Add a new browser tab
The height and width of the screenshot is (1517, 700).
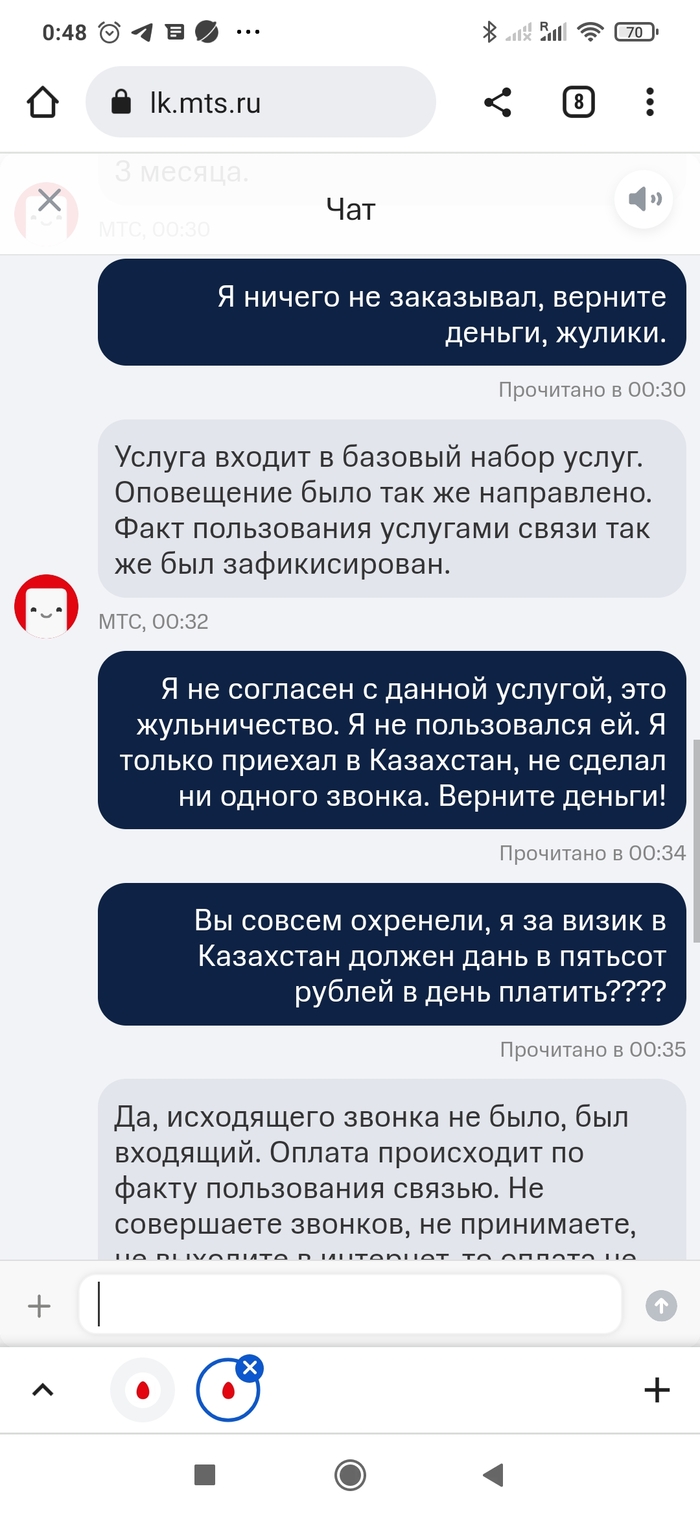pos(656,1390)
